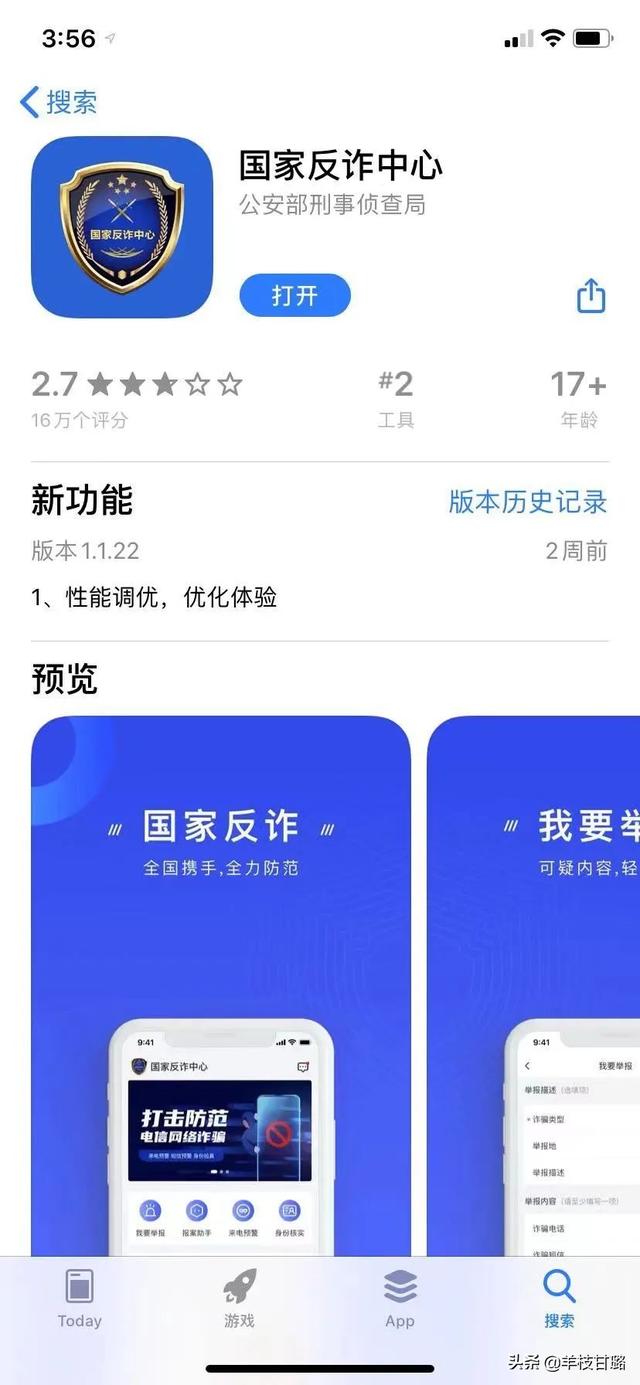Open the 2.7 star ratings section
Screen dimensions: 640x1385
pos(136,398)
